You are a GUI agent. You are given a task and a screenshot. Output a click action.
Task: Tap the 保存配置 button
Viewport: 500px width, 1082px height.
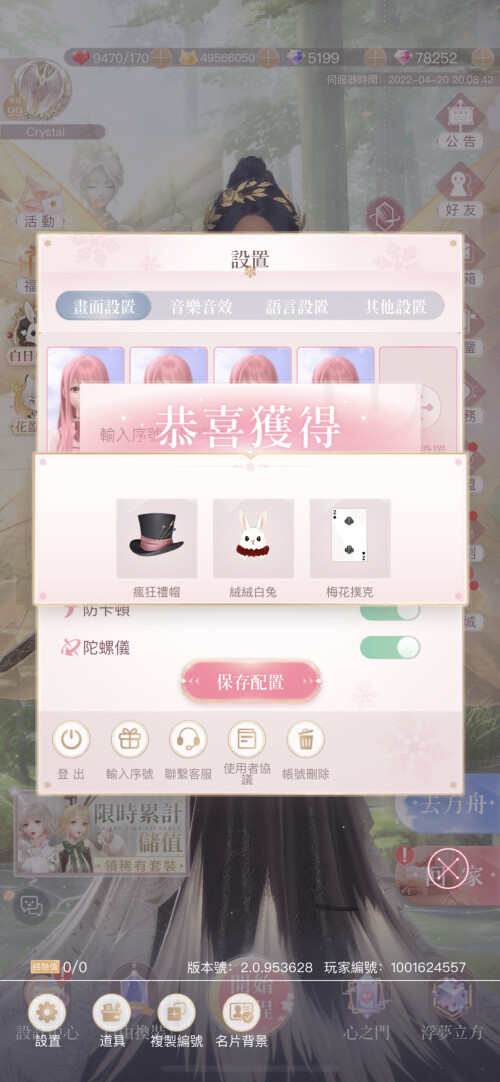250,682
